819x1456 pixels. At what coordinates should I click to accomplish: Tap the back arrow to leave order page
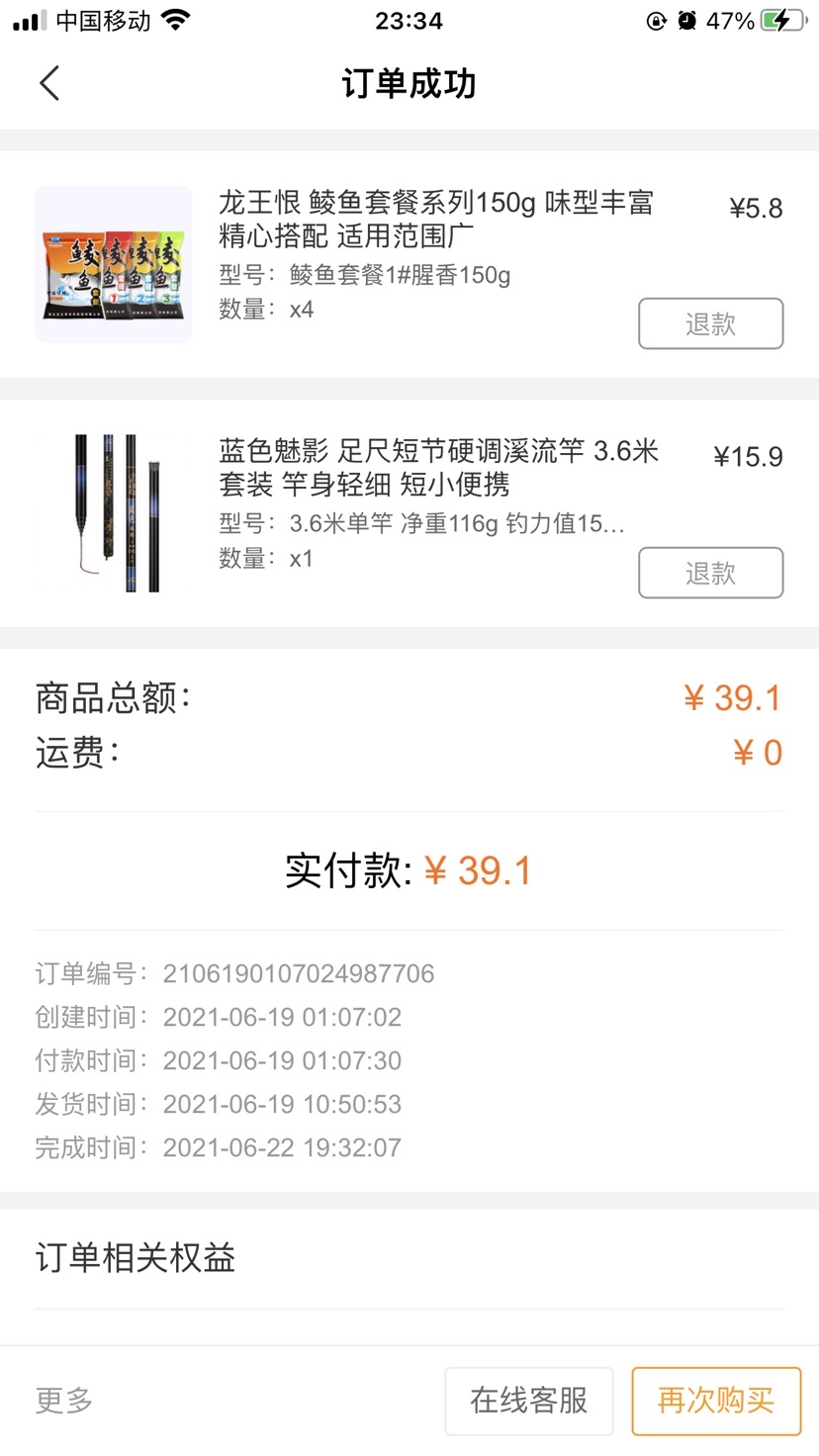pyautogui.click(x=49, y=83)
